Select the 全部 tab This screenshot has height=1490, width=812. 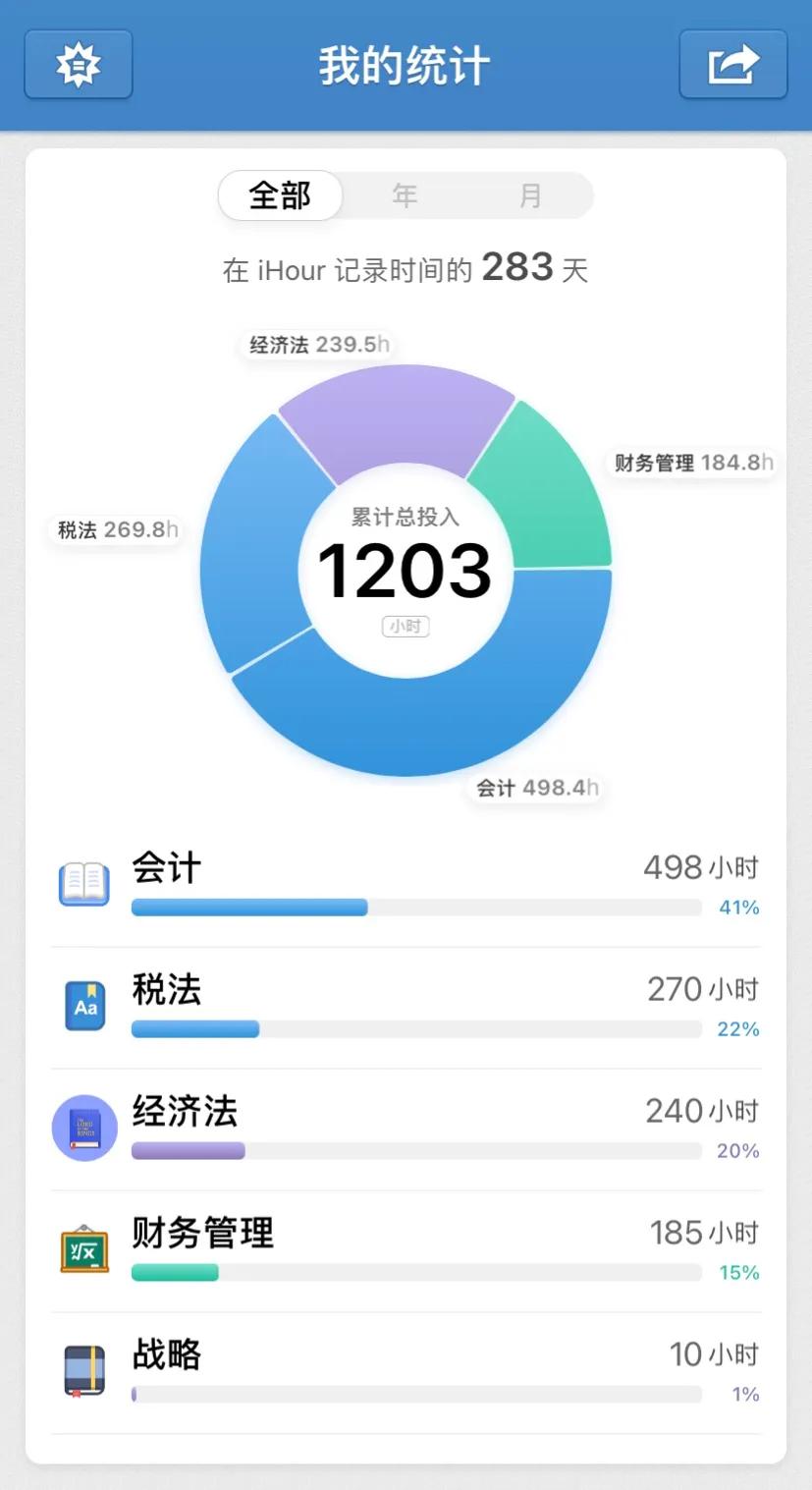pos(280,195)
